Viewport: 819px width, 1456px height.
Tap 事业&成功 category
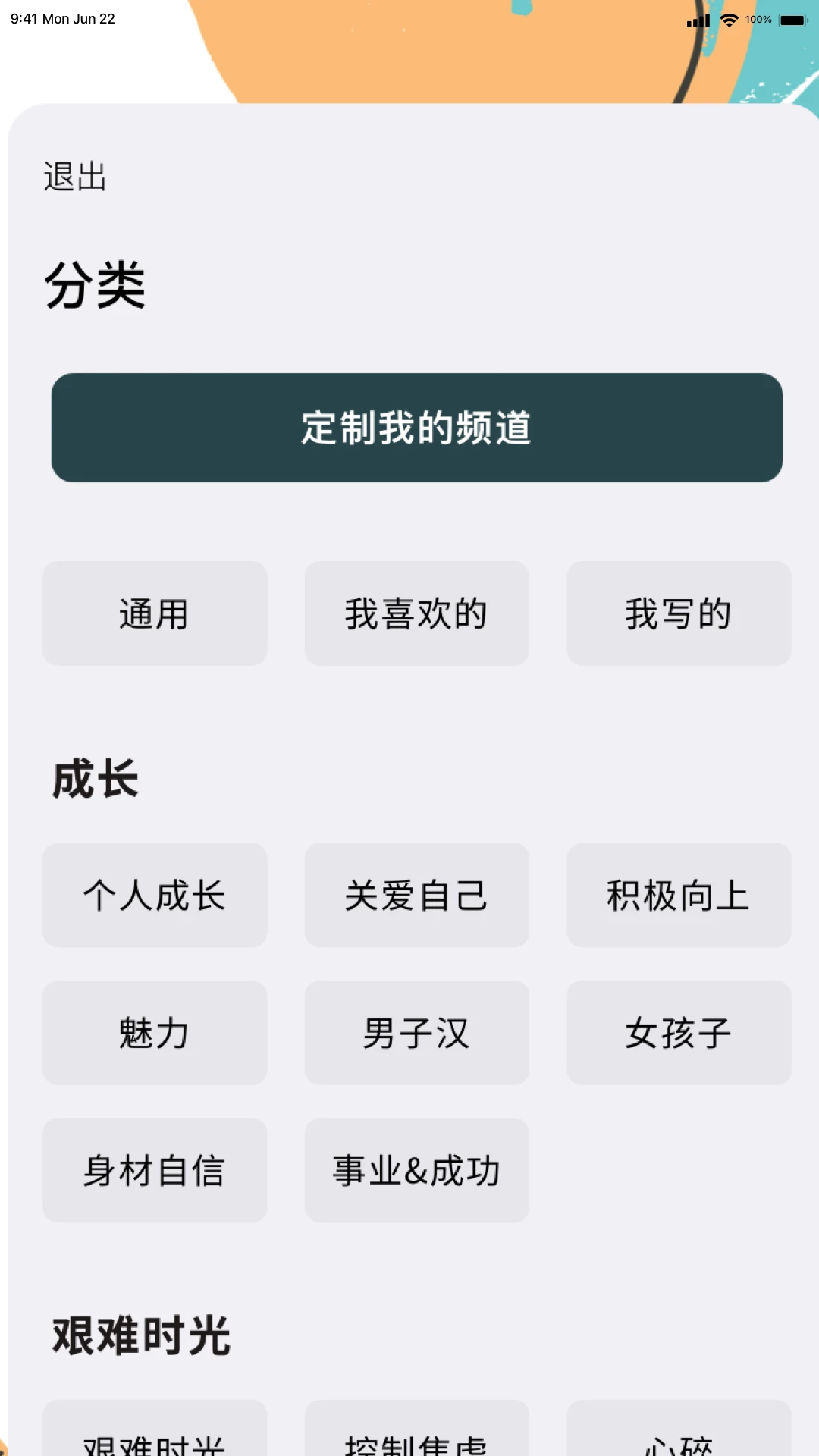416,1170
